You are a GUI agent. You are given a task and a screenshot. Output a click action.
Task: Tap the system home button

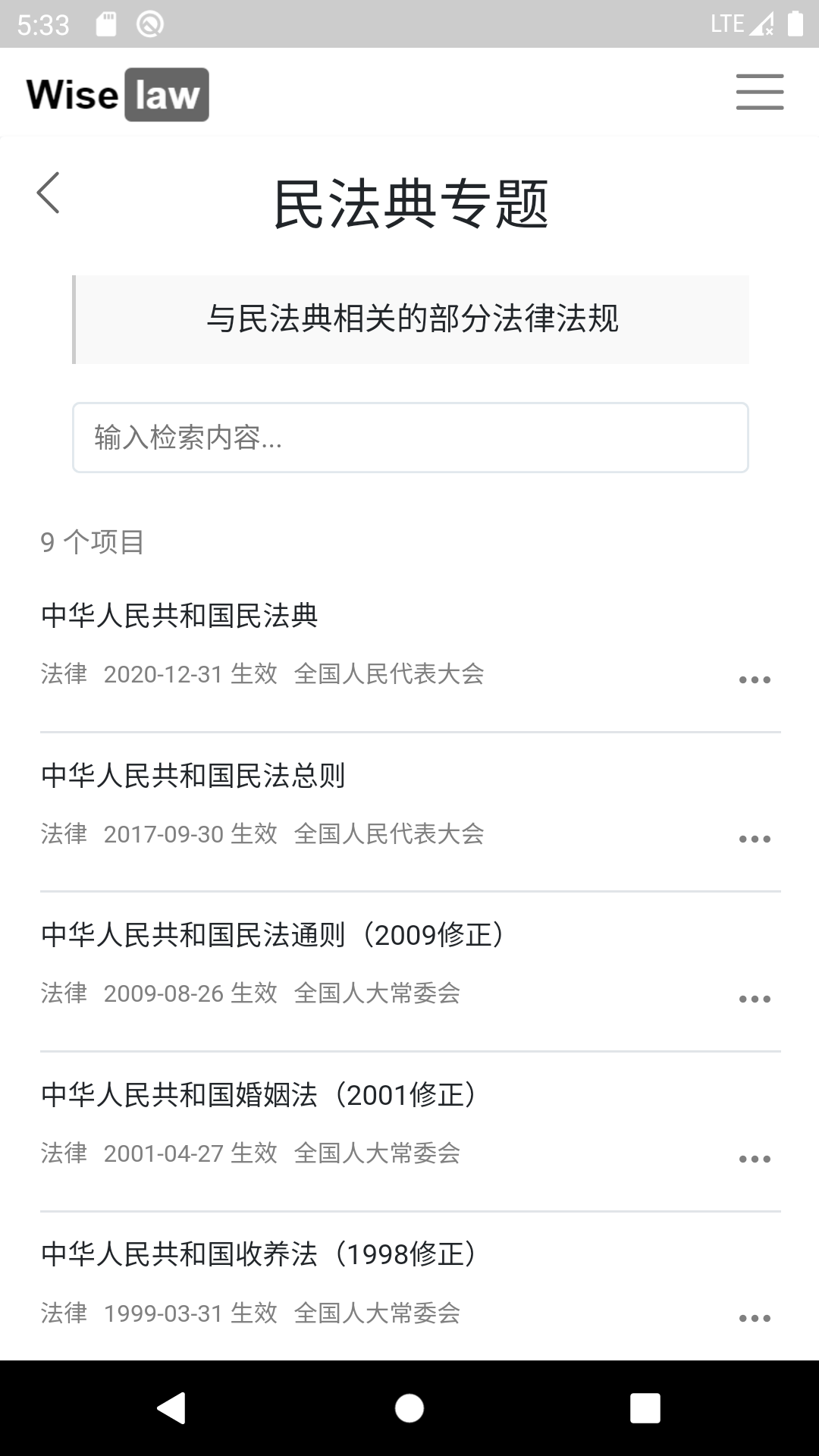[x=409, y=1408]
